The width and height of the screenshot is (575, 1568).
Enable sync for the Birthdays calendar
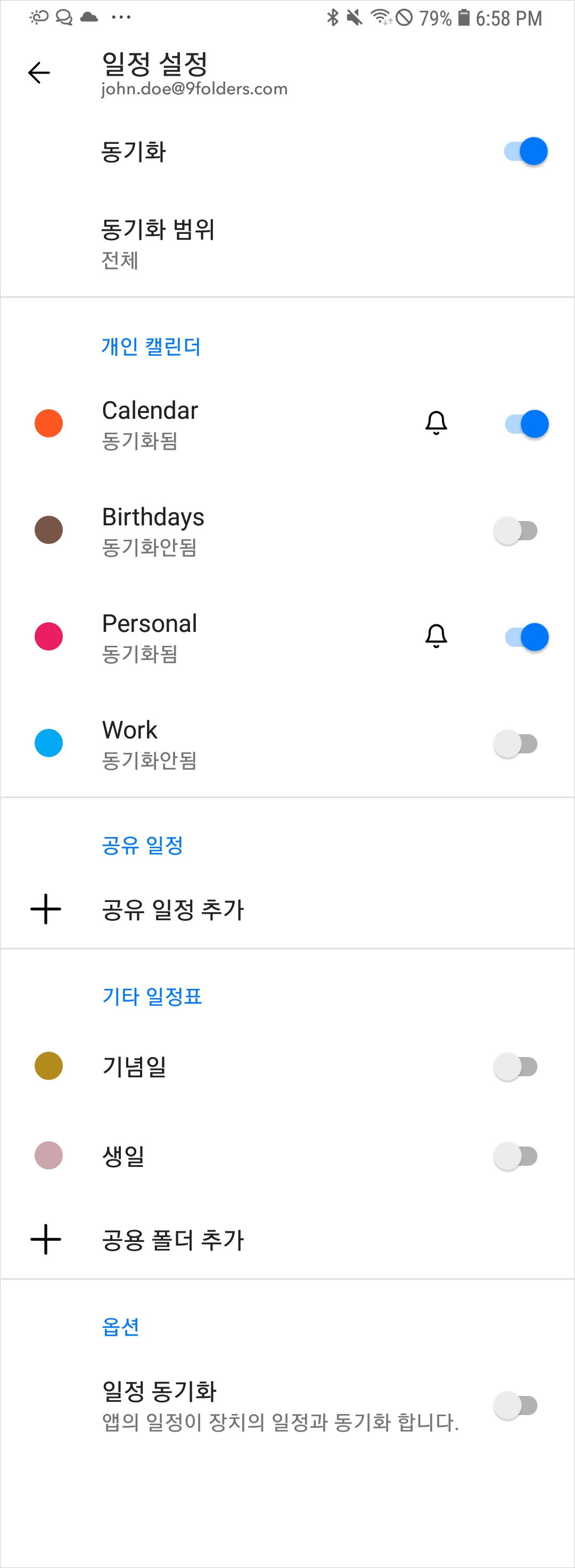pyautogui.click(x=515, y=531)
